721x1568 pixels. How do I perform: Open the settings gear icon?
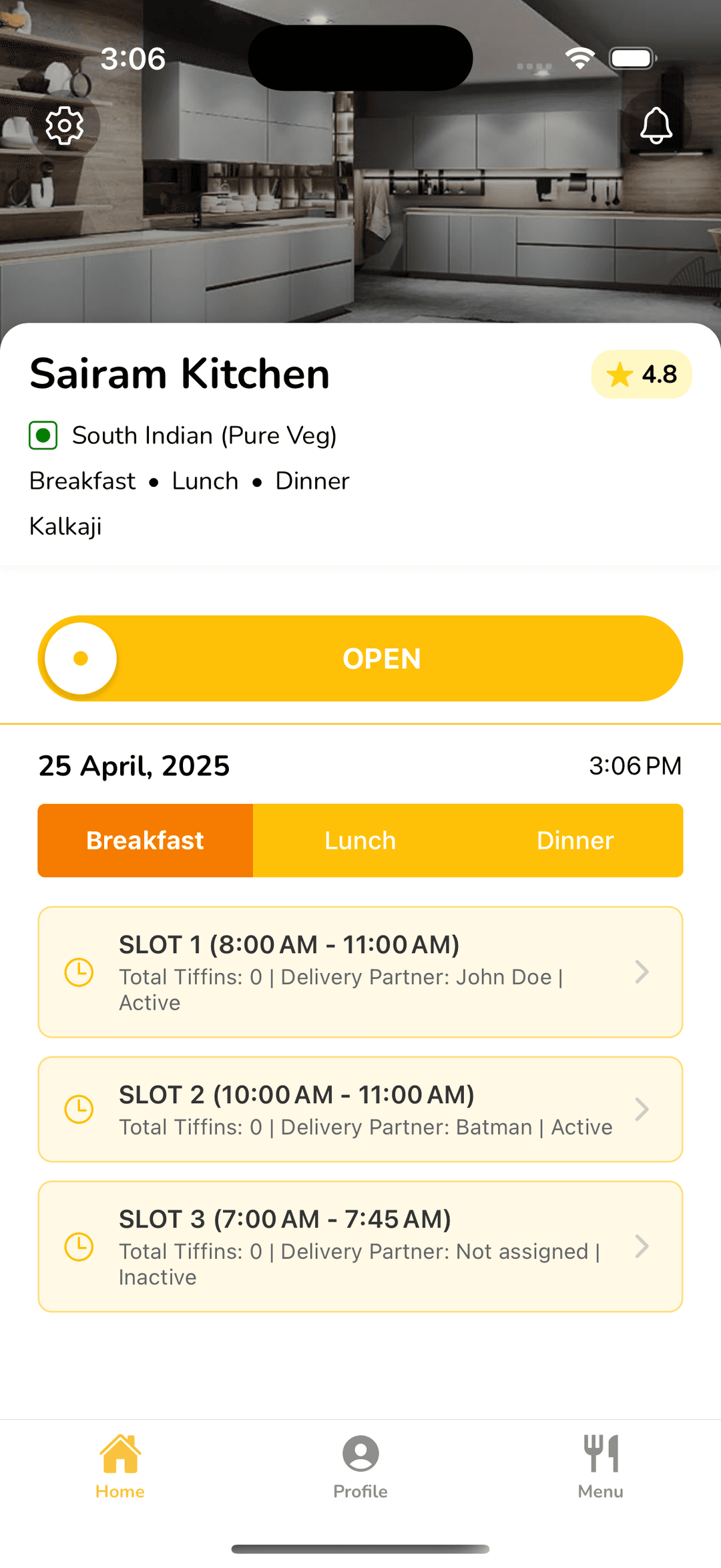[63, 124]
